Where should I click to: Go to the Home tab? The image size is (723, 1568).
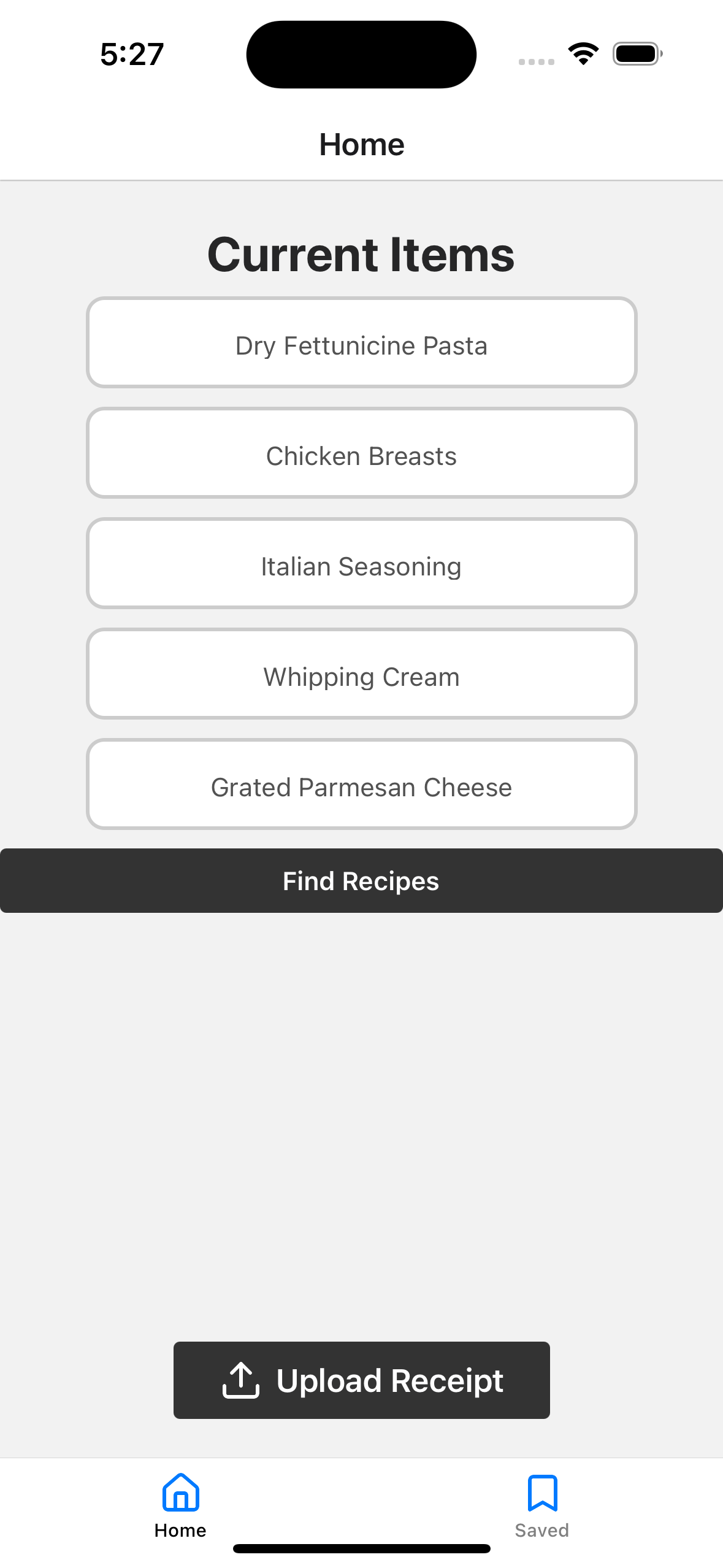[180, 1505]
